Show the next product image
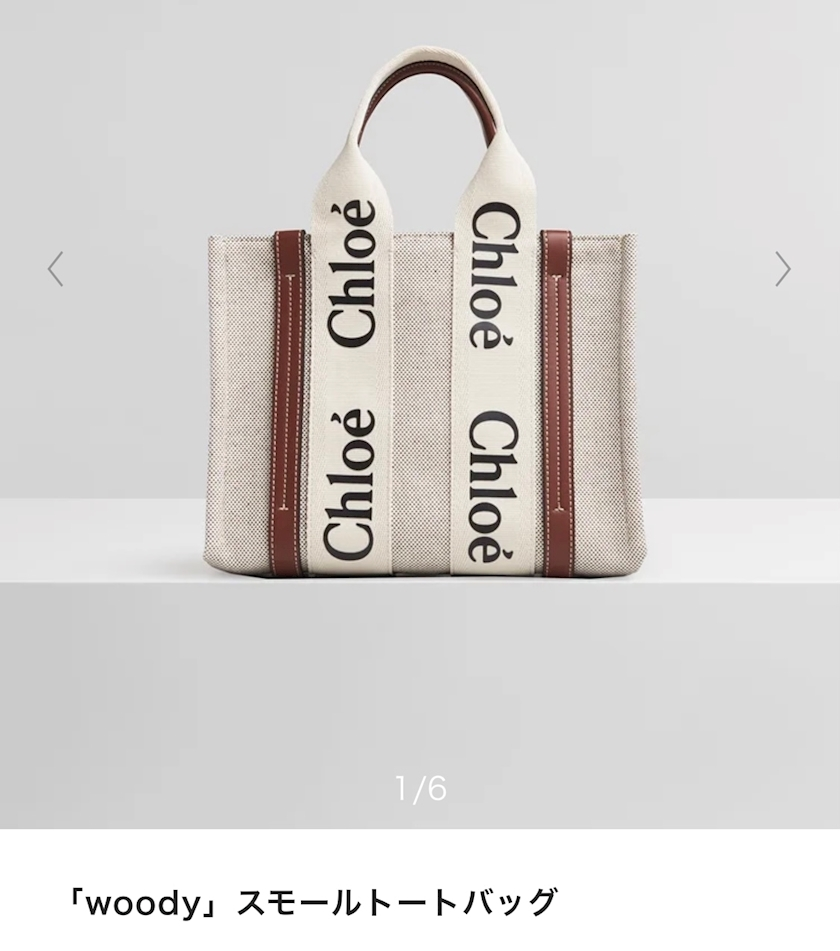 coord(782,269)
